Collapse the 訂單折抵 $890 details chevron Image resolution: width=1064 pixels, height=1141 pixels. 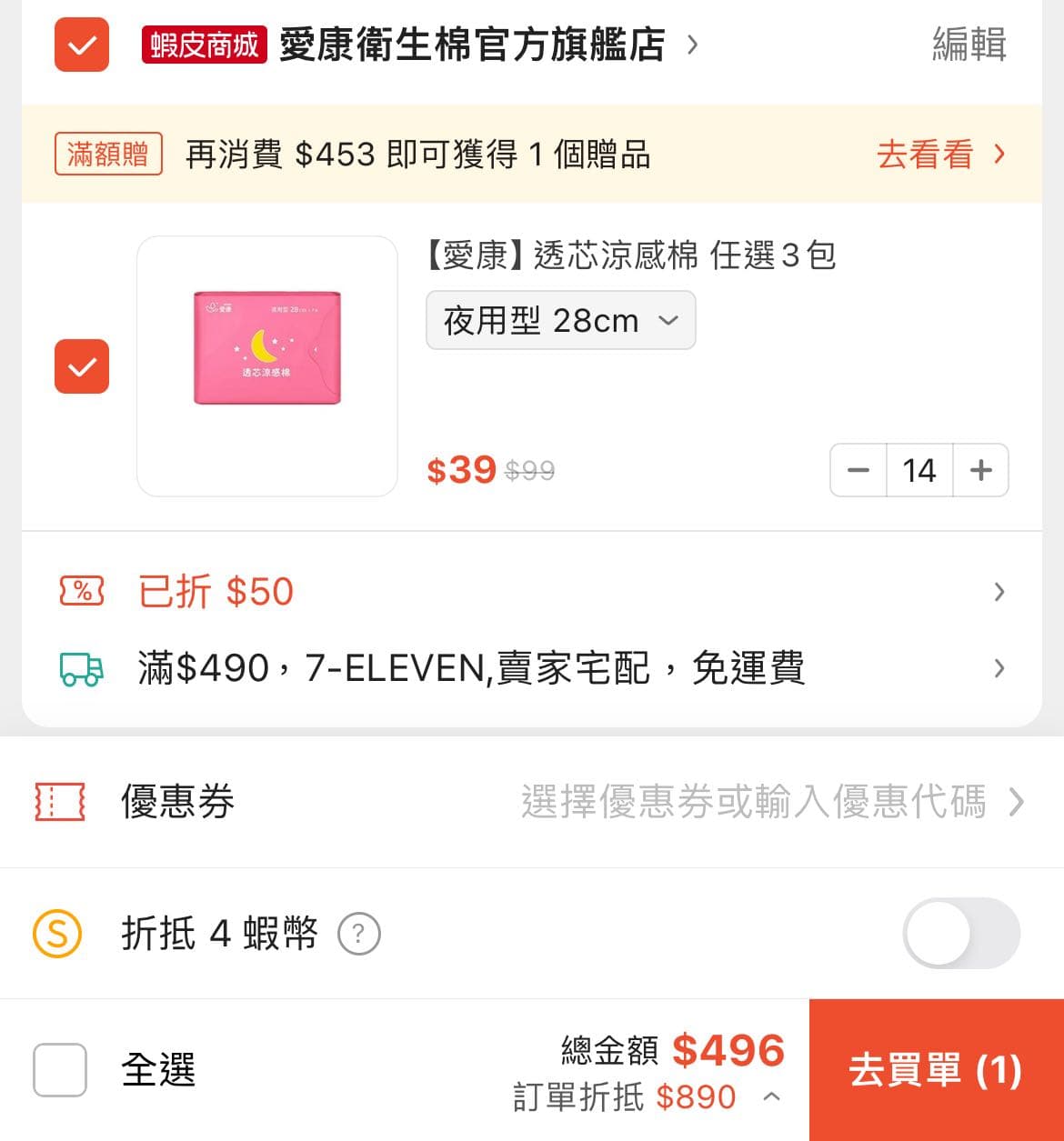(774, 1097)
